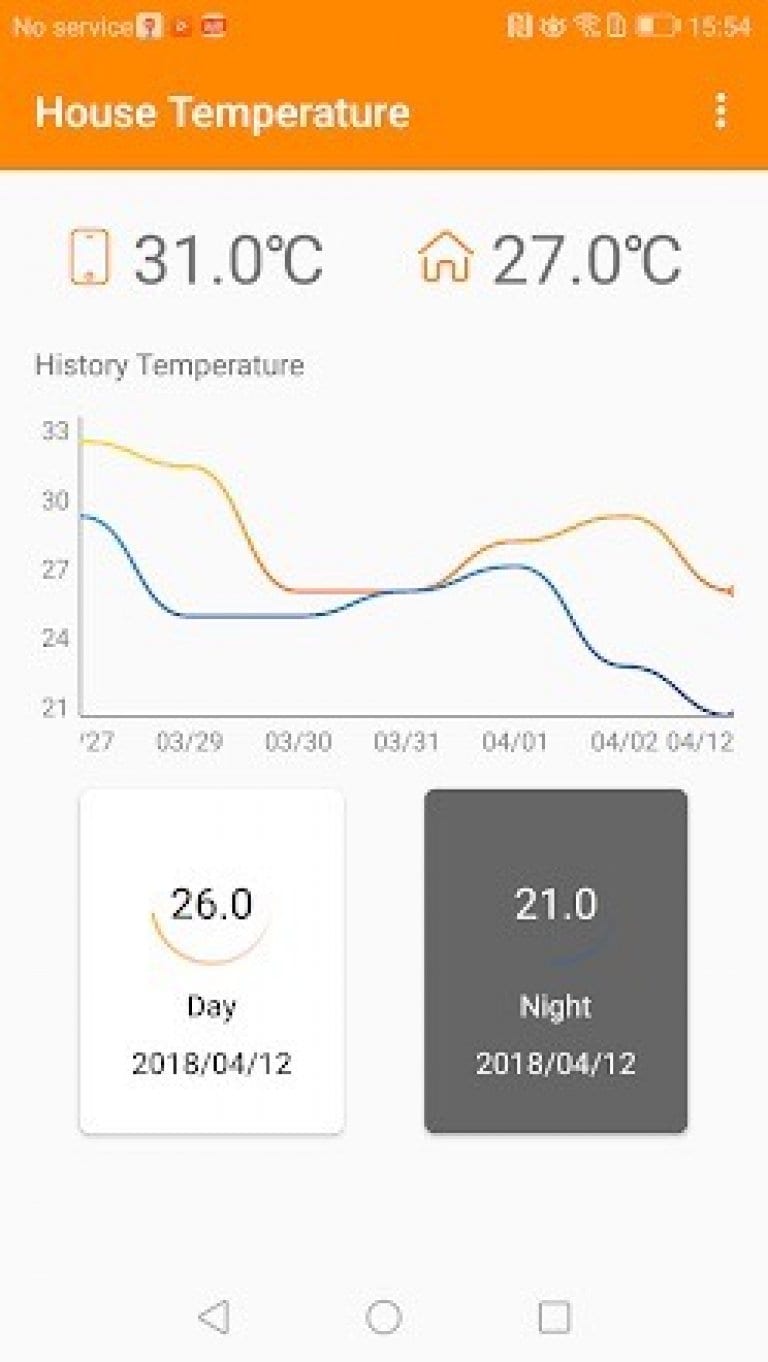Tap the History Temperature label
The height and width of the screenshot is (1362, 768).
pos(168,366)
